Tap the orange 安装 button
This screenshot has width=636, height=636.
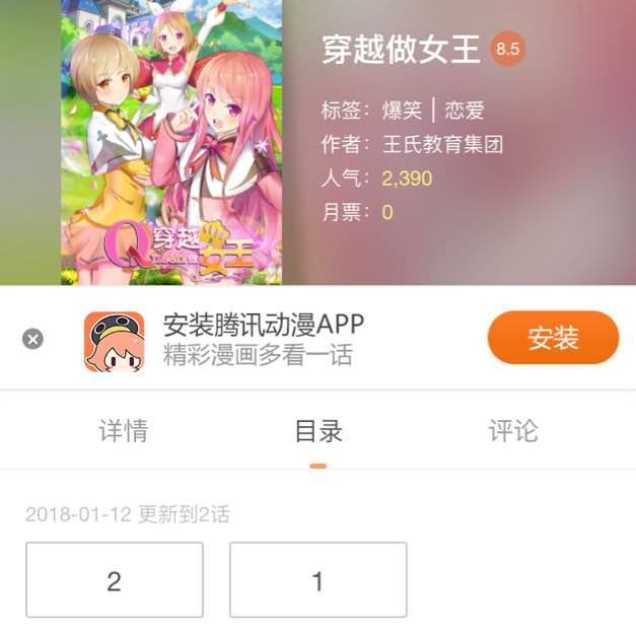point(553,338)
